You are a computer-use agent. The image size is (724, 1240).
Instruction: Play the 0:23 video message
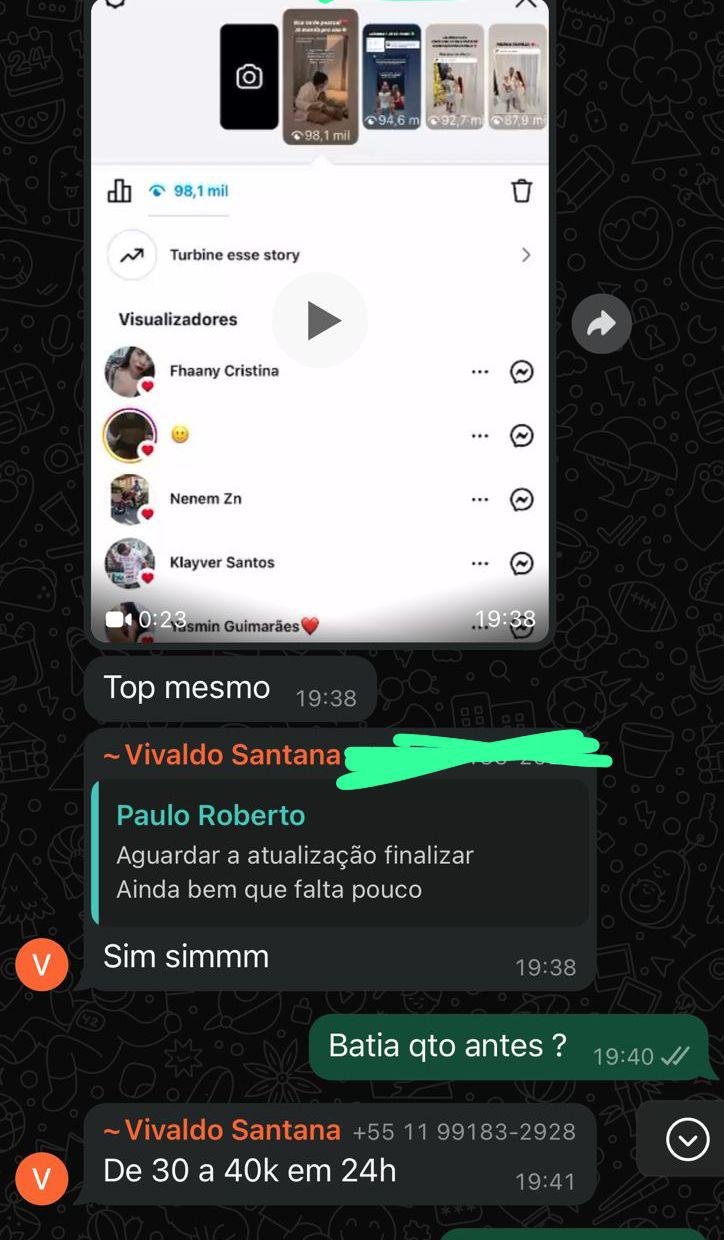pyautogui.click(x=320, y=321)
